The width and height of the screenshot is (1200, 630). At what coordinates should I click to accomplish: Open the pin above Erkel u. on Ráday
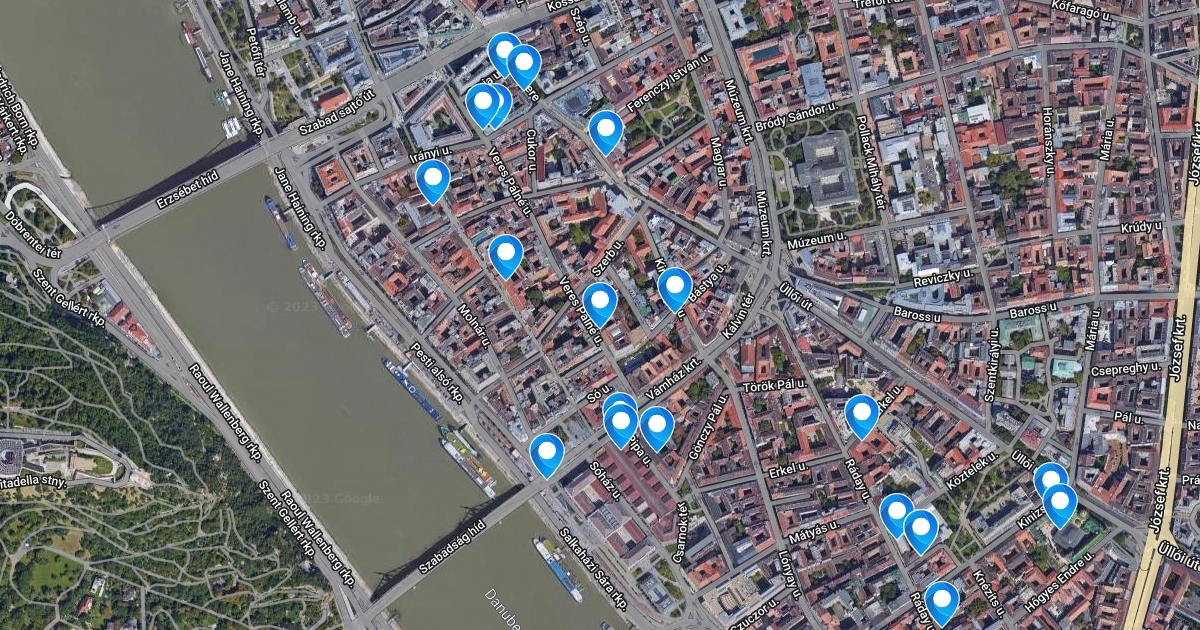pos(862,417)
